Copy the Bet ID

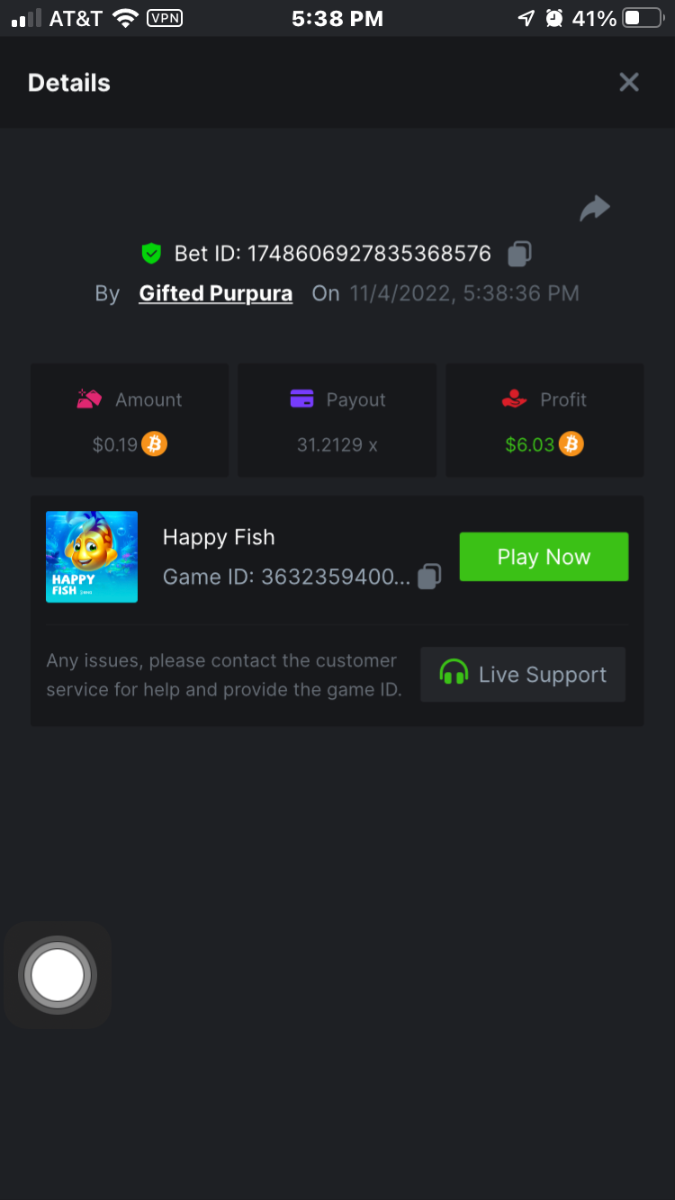click(519, 254)
